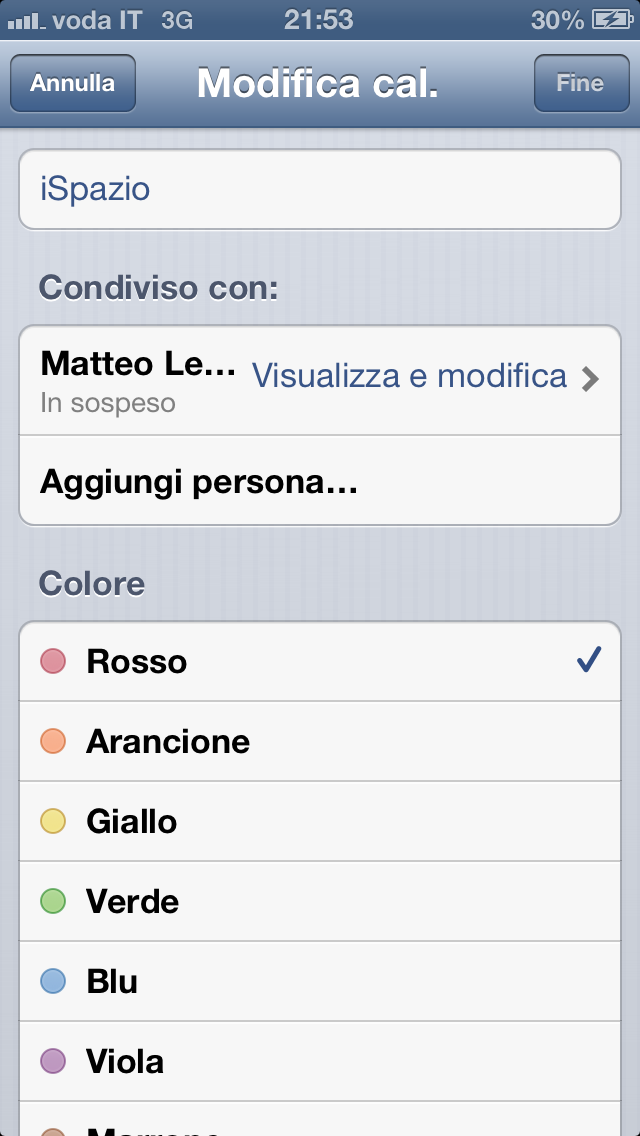
Task: Select the Blu color option
Action: click(x=320, y=981)
